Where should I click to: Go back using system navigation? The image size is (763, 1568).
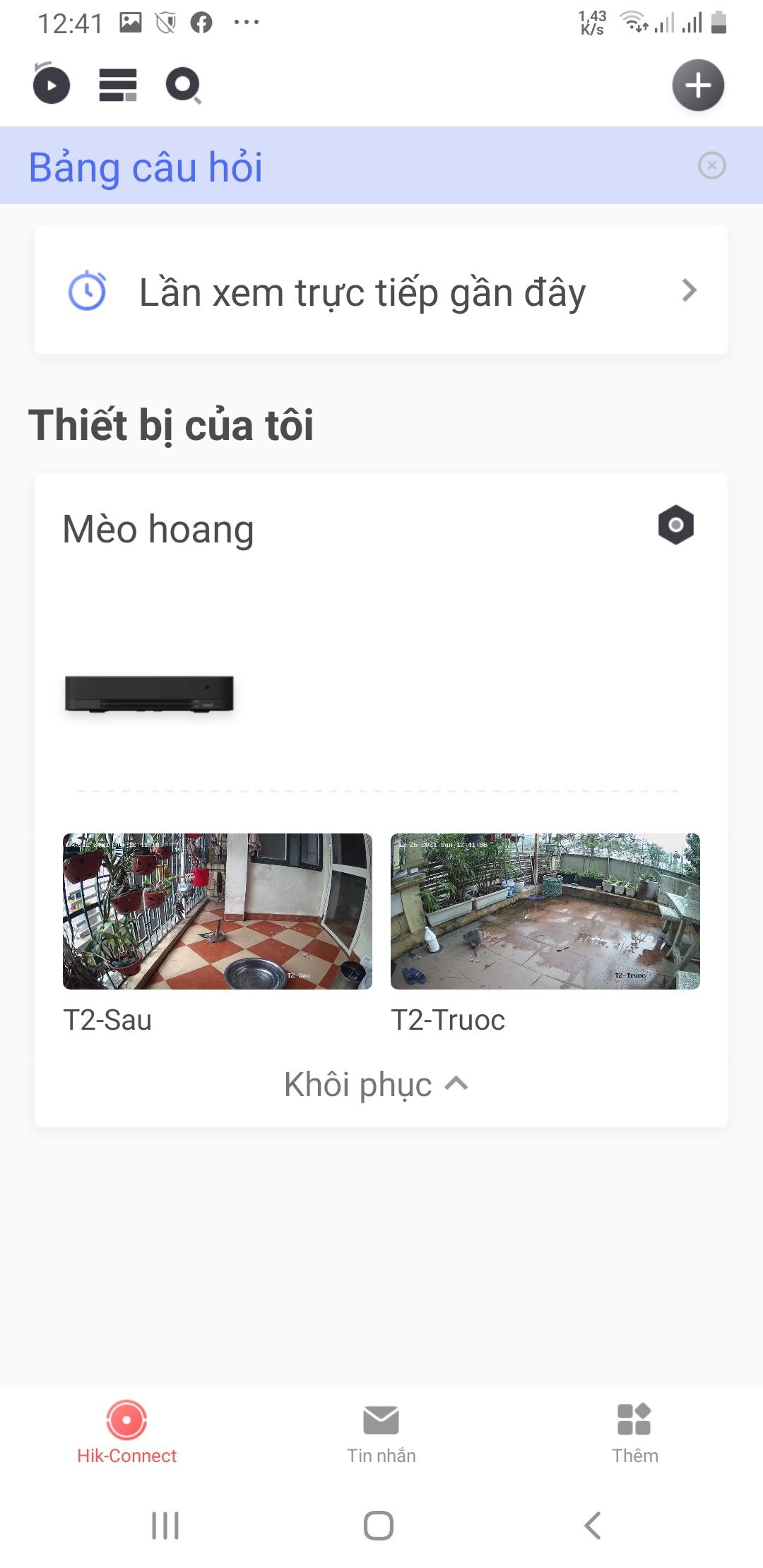(593, 1526)
